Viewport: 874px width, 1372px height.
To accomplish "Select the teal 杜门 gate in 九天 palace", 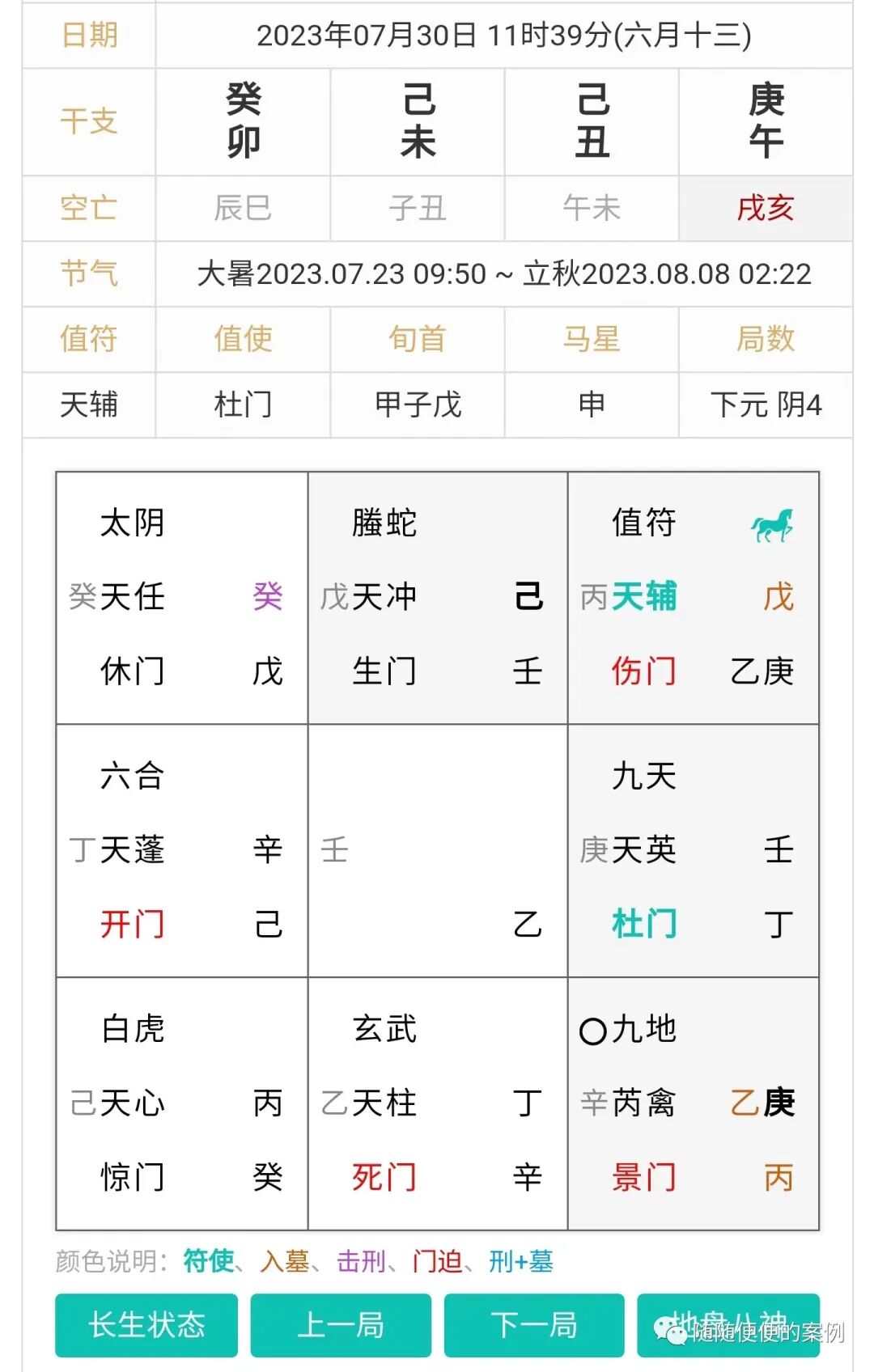I will 643,925.
